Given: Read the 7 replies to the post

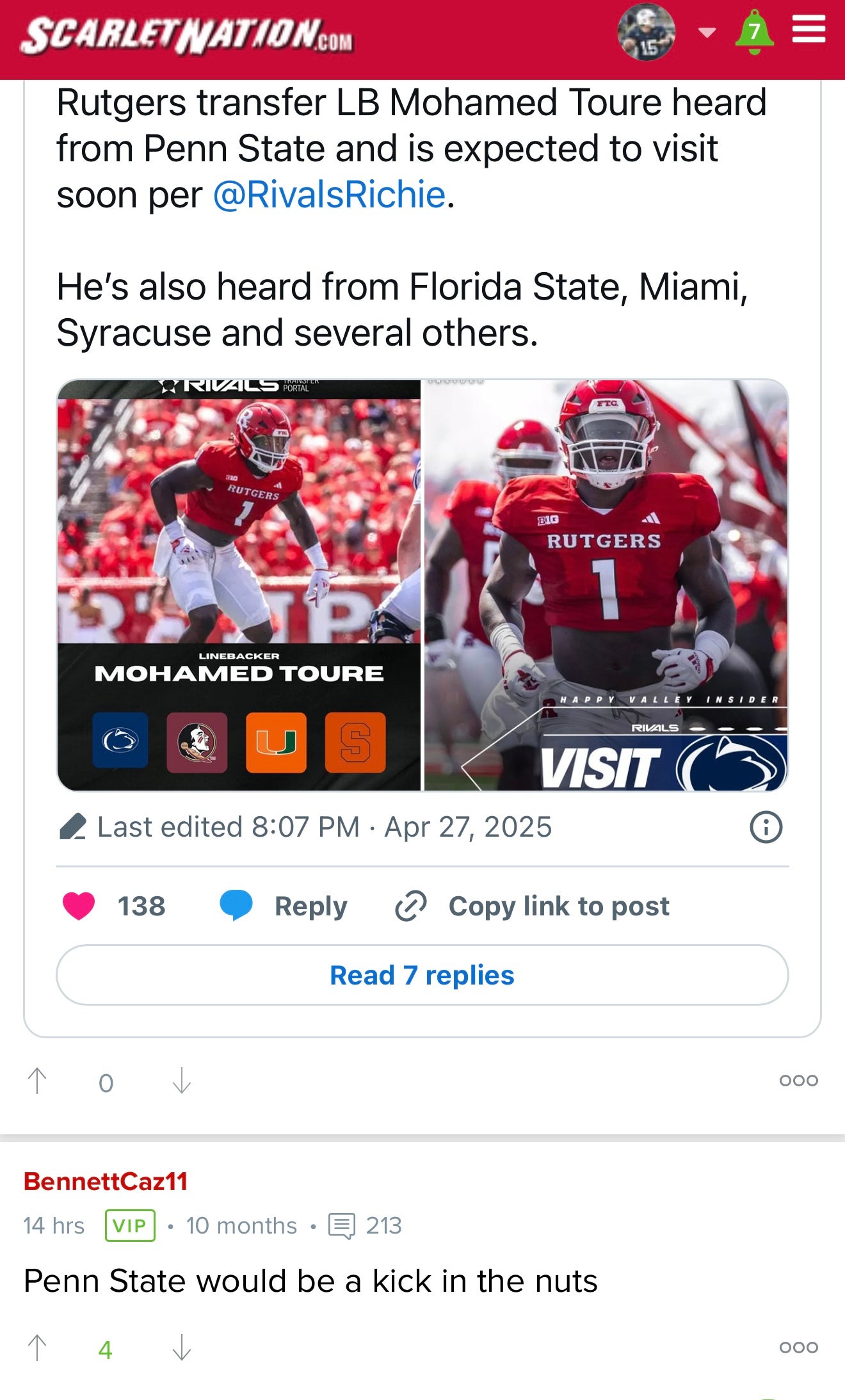Looking at the screenshot, I should [x=422, y=975].
